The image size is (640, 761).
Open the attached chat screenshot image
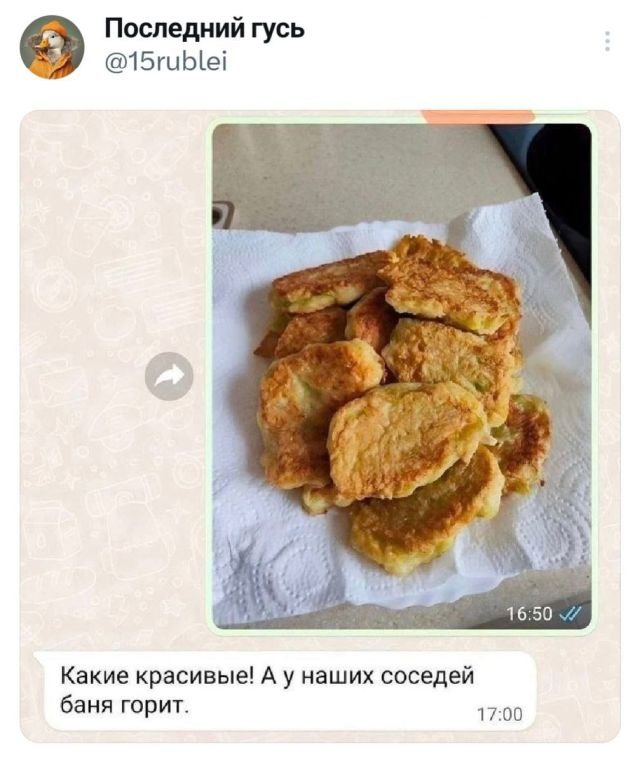tap(320, 426)
